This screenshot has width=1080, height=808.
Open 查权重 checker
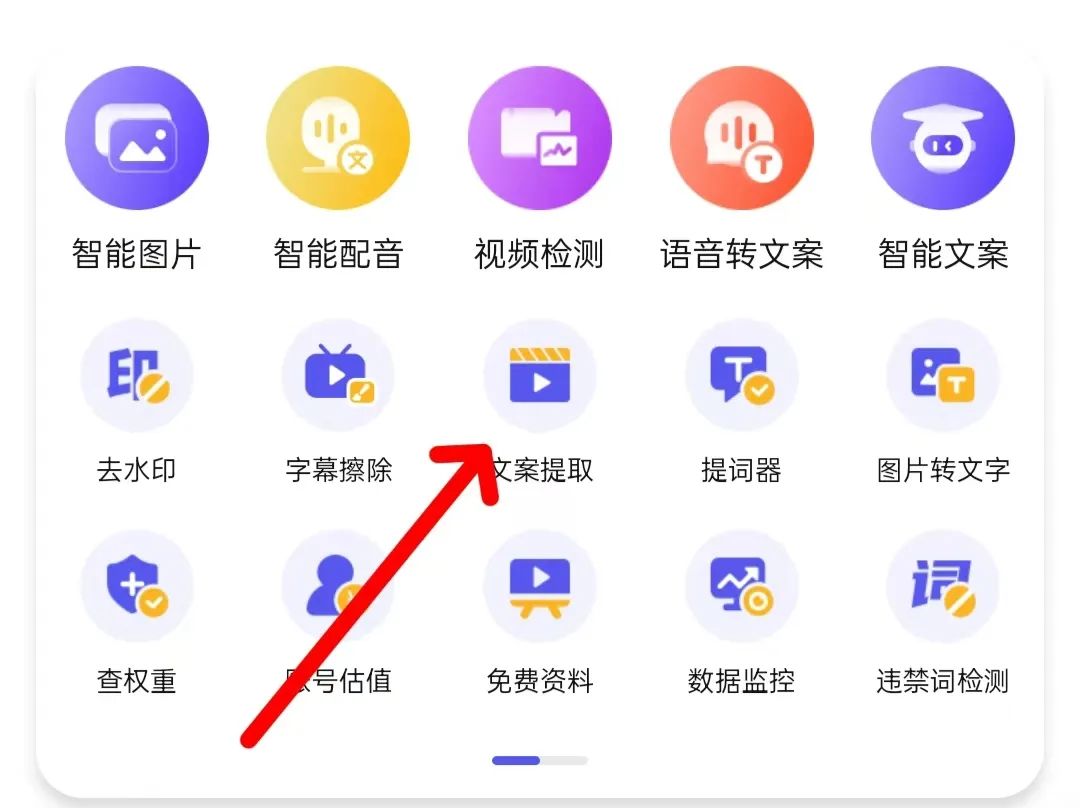coord(137,587)
